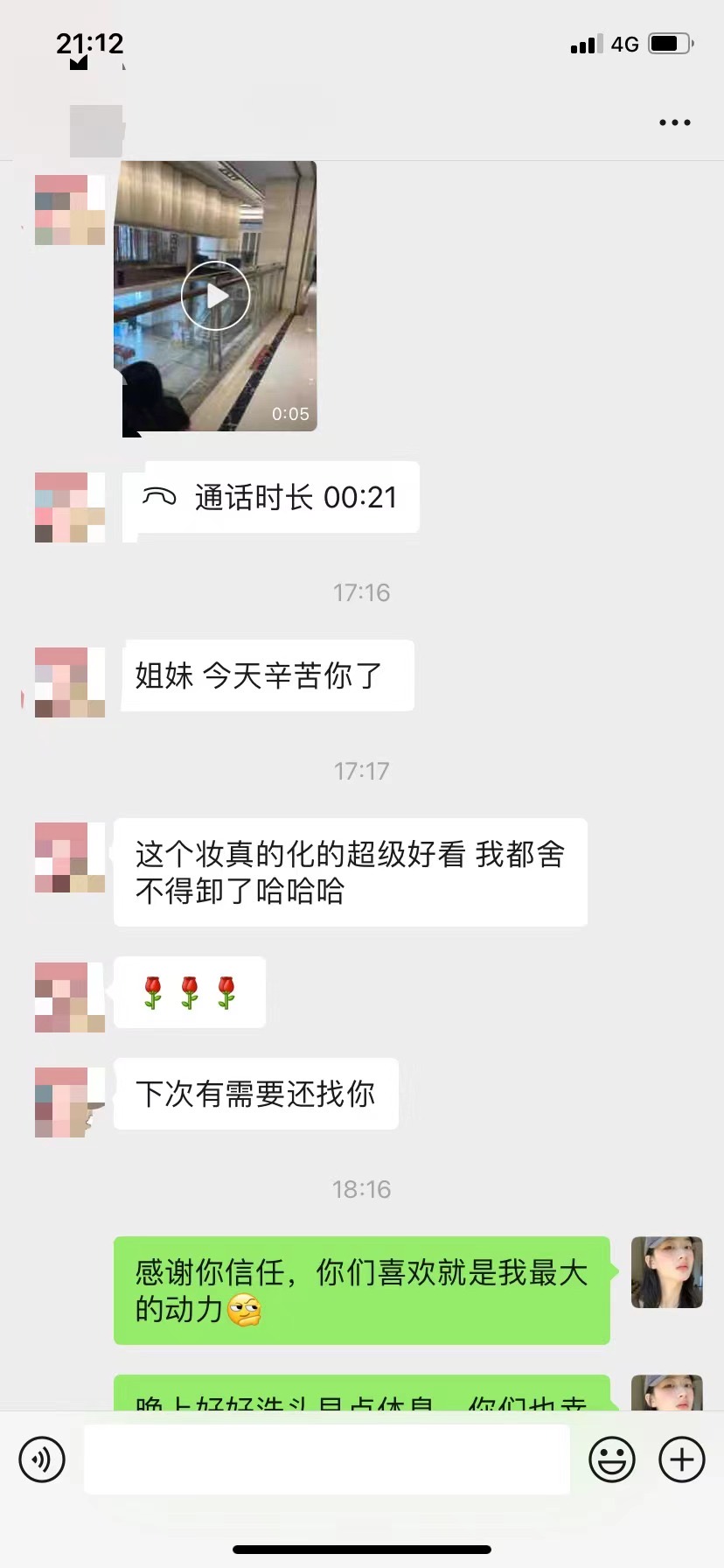The width and height of the screenshot is (724, 1568).
Task: Open the emoji sticker panel
Action: [612, 1459]
